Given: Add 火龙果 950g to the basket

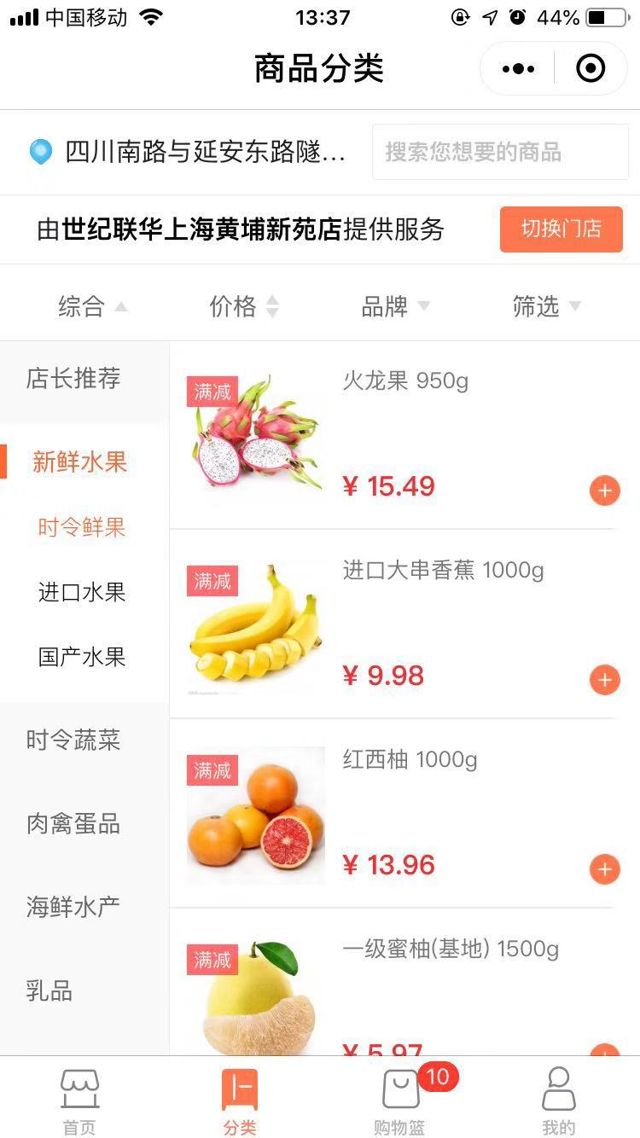Looking at the screenshot, I should [x=604, y=490].
